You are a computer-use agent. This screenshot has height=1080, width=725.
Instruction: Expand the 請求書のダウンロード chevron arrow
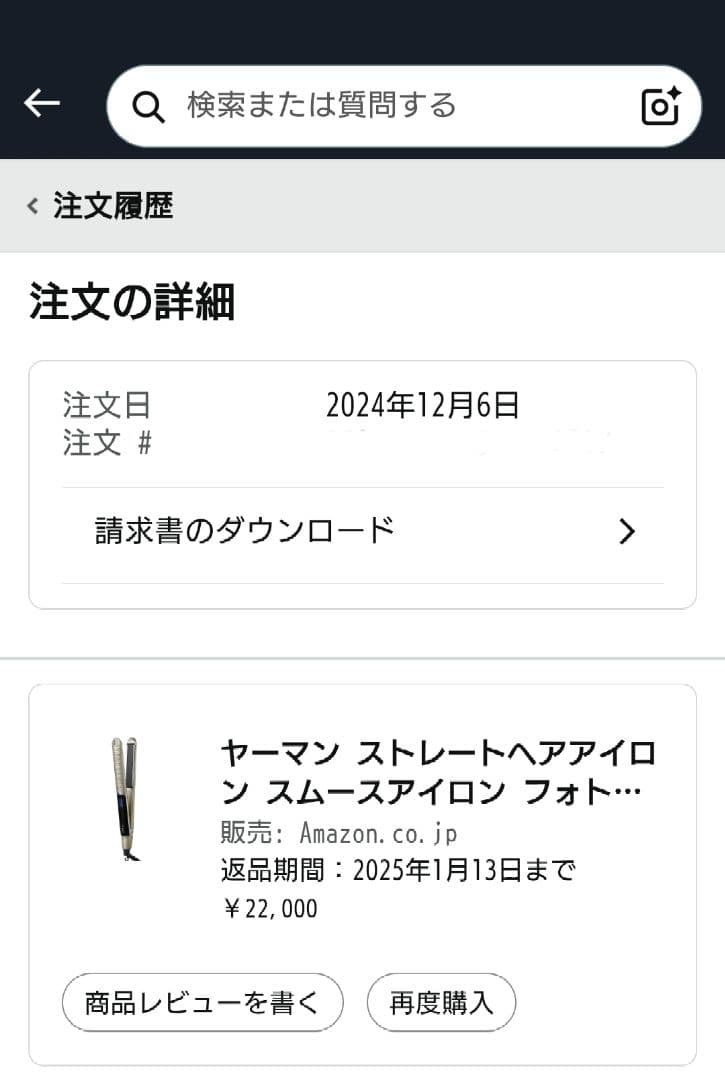pyautogui.click(x=627, y=531)
